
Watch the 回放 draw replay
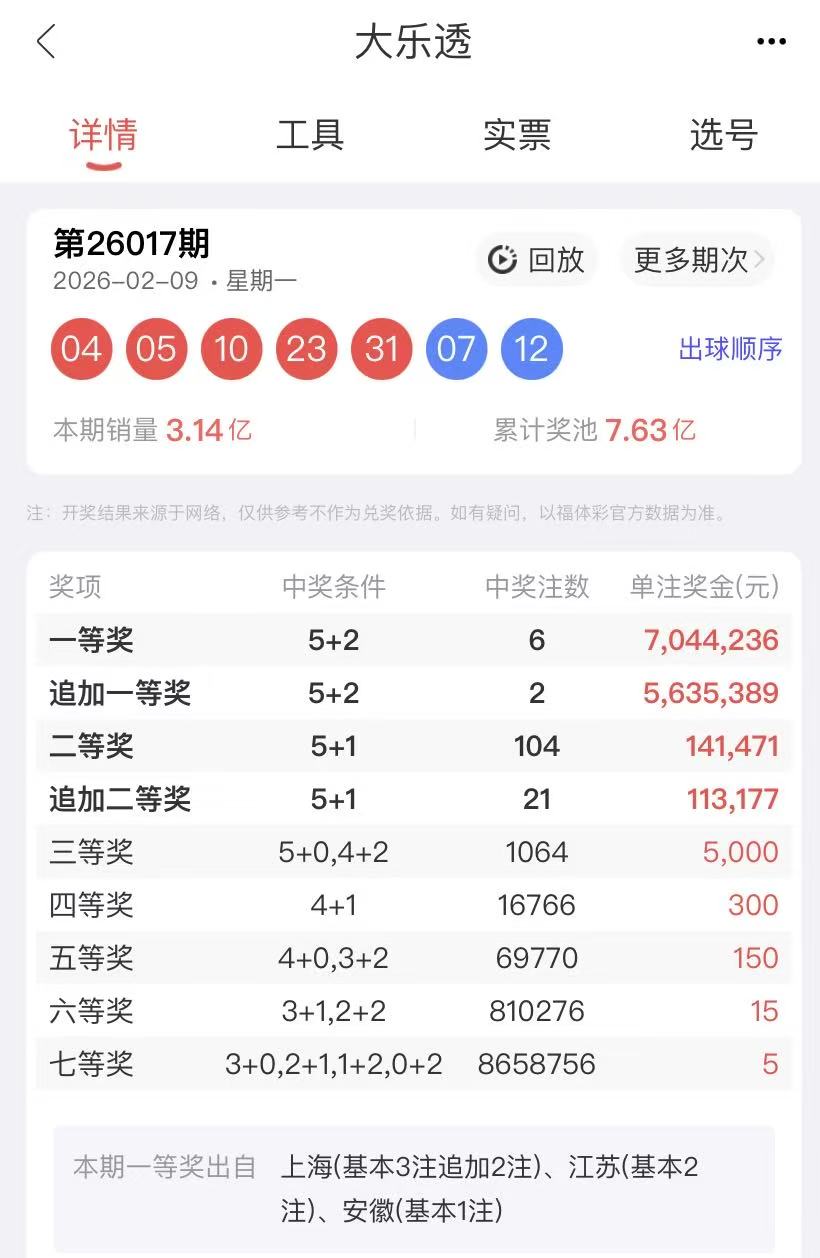[536, 260]
